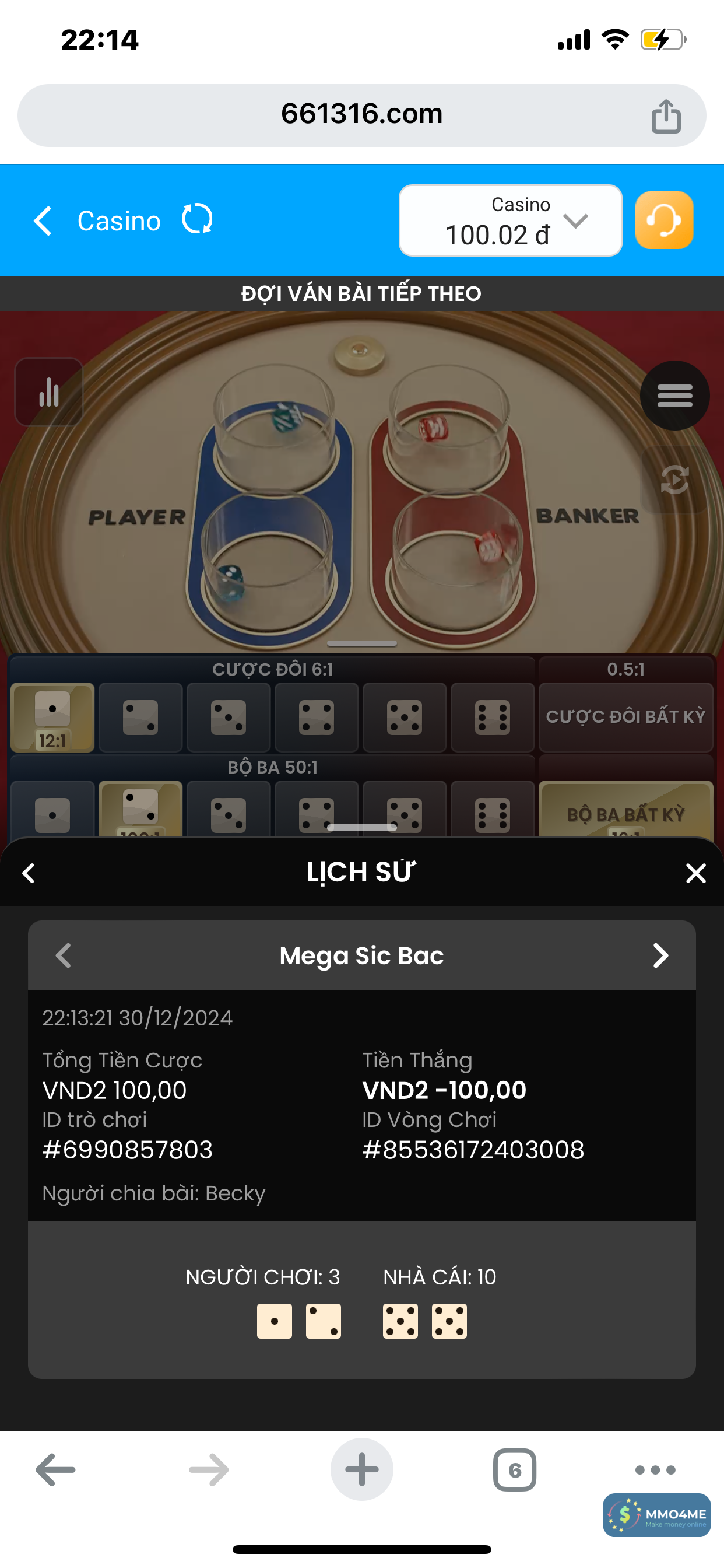724x1568 pixels.
Task: Close the Lịch Sử history panel
Action: 695,873
